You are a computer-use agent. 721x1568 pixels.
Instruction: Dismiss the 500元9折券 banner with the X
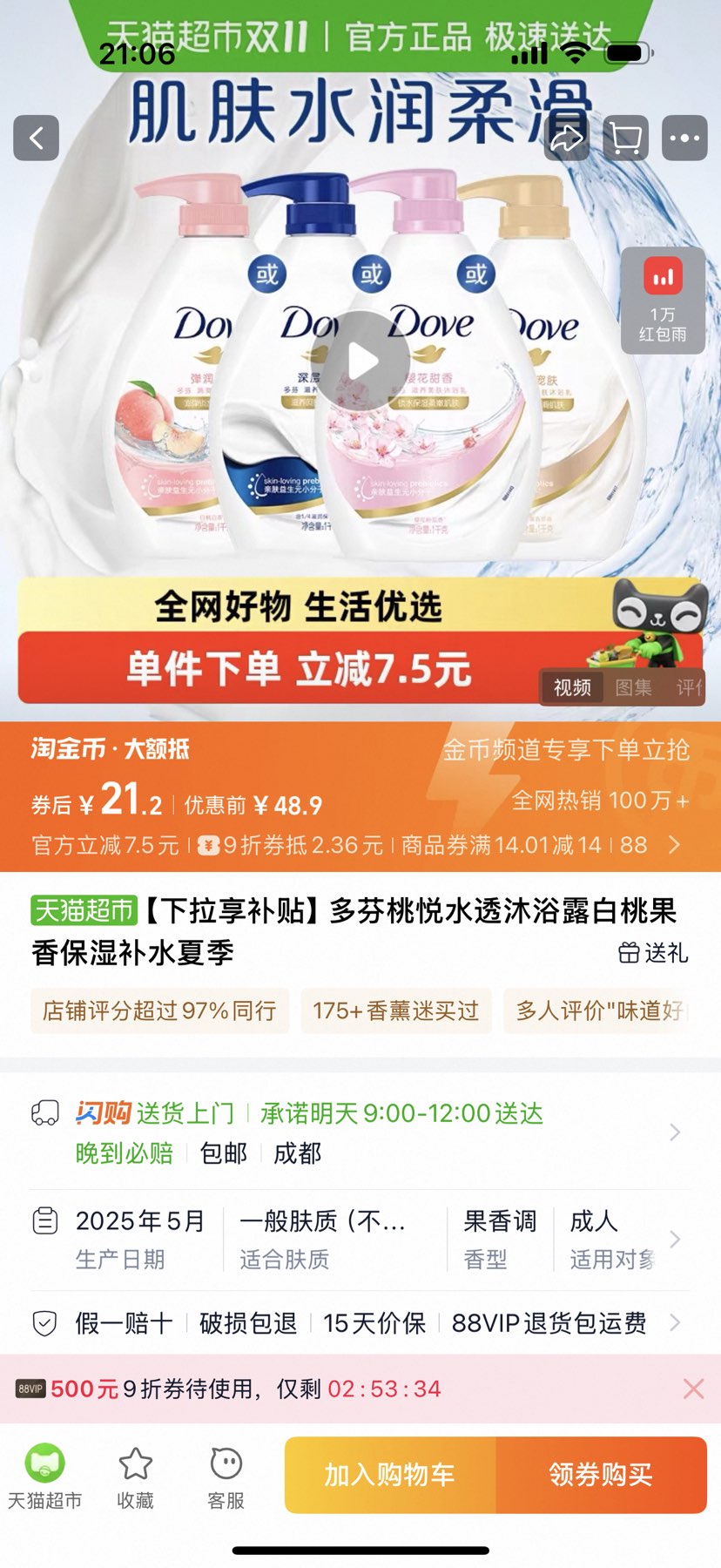pyautogui.click(x=692, y=1388)
